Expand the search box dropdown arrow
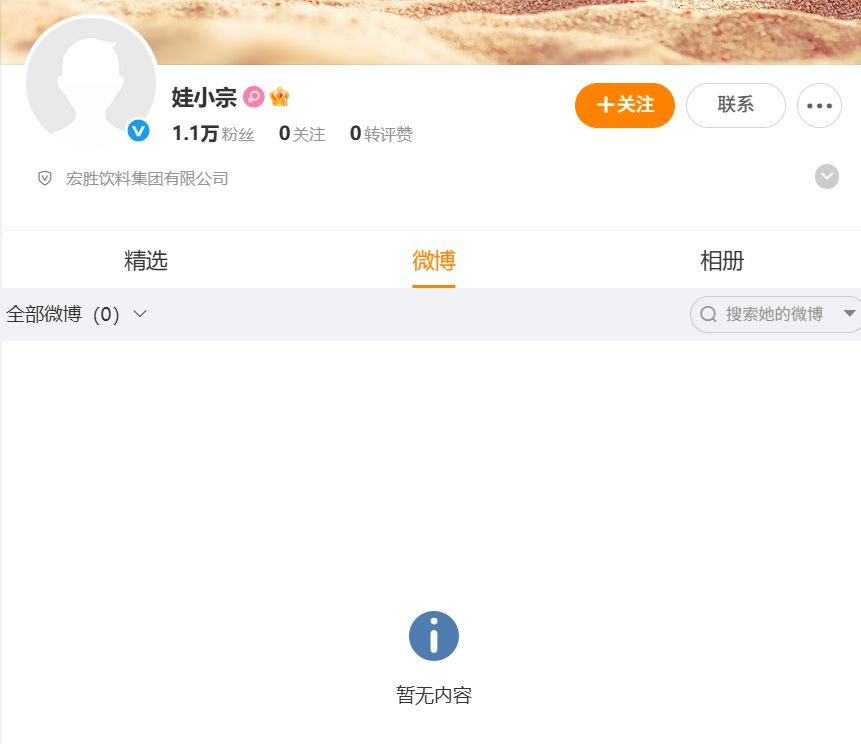 click(x=850, y=314)
